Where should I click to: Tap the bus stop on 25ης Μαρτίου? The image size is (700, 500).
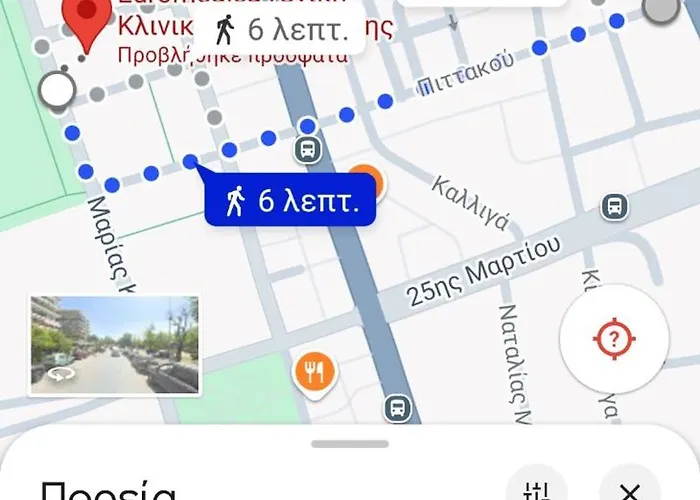click(x=615, y=207)
